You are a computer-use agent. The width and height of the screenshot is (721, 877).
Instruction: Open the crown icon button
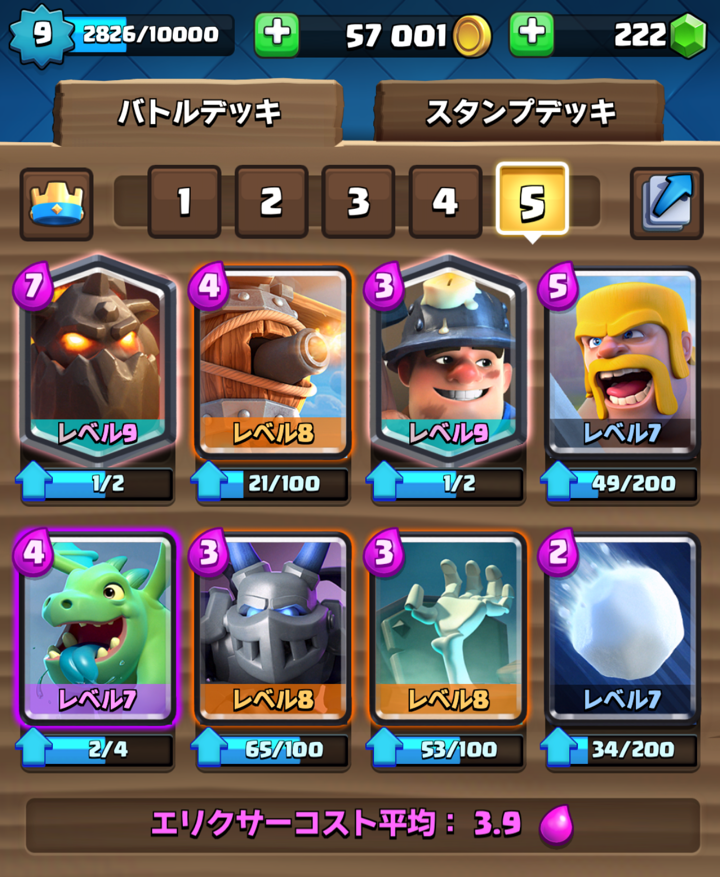click(56, 203)
